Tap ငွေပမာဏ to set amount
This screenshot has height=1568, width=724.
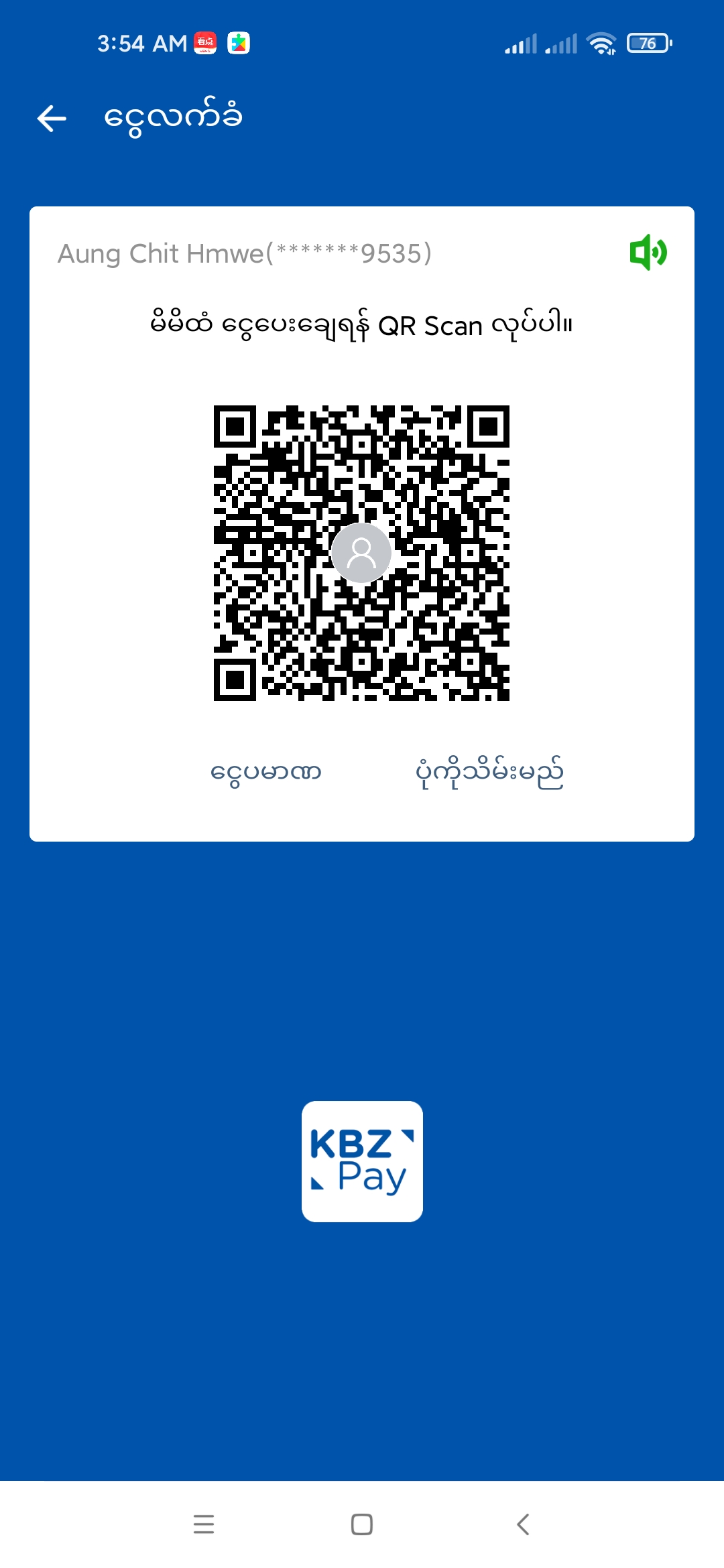265,773
